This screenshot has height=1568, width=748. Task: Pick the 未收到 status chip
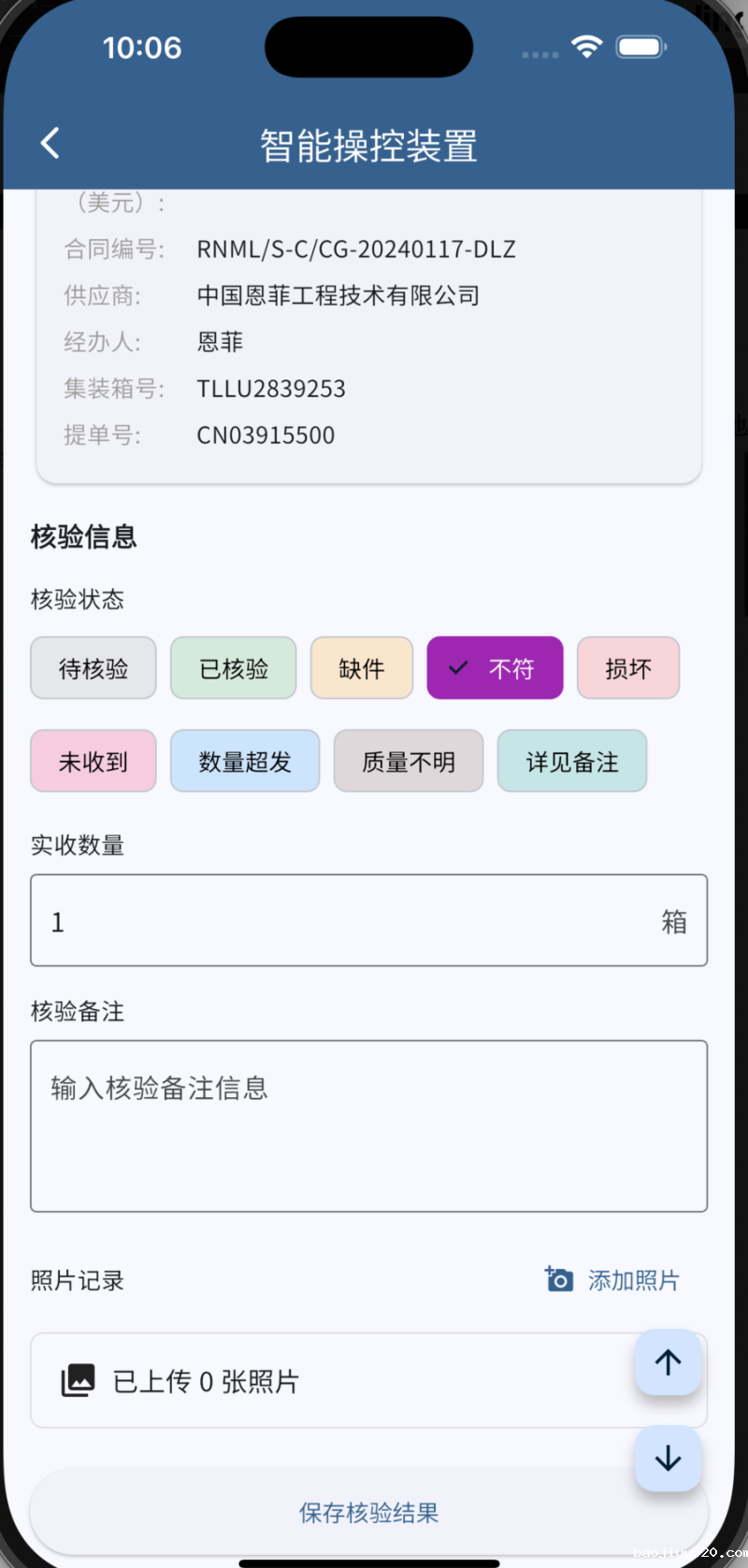[x=93, y=762]
